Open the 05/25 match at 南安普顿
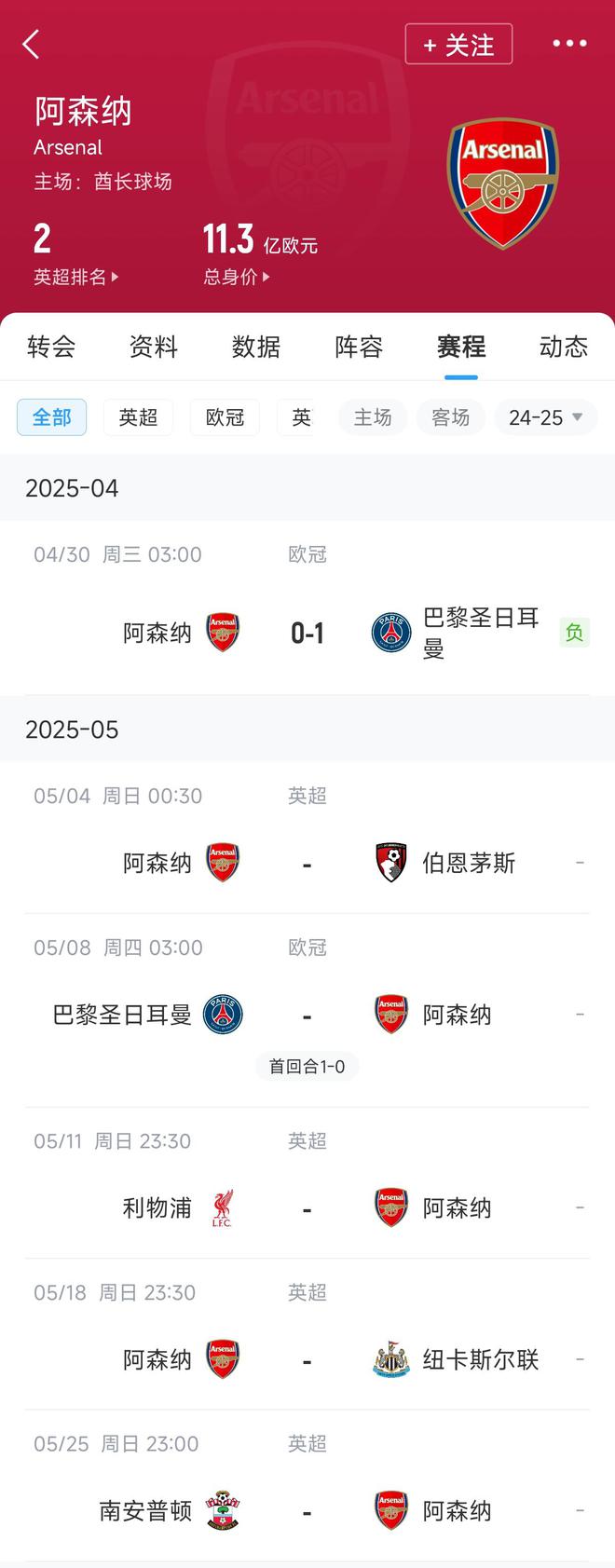This screenshot has width=615, height=1568. pyautogui.click(x=307, y=1511)
